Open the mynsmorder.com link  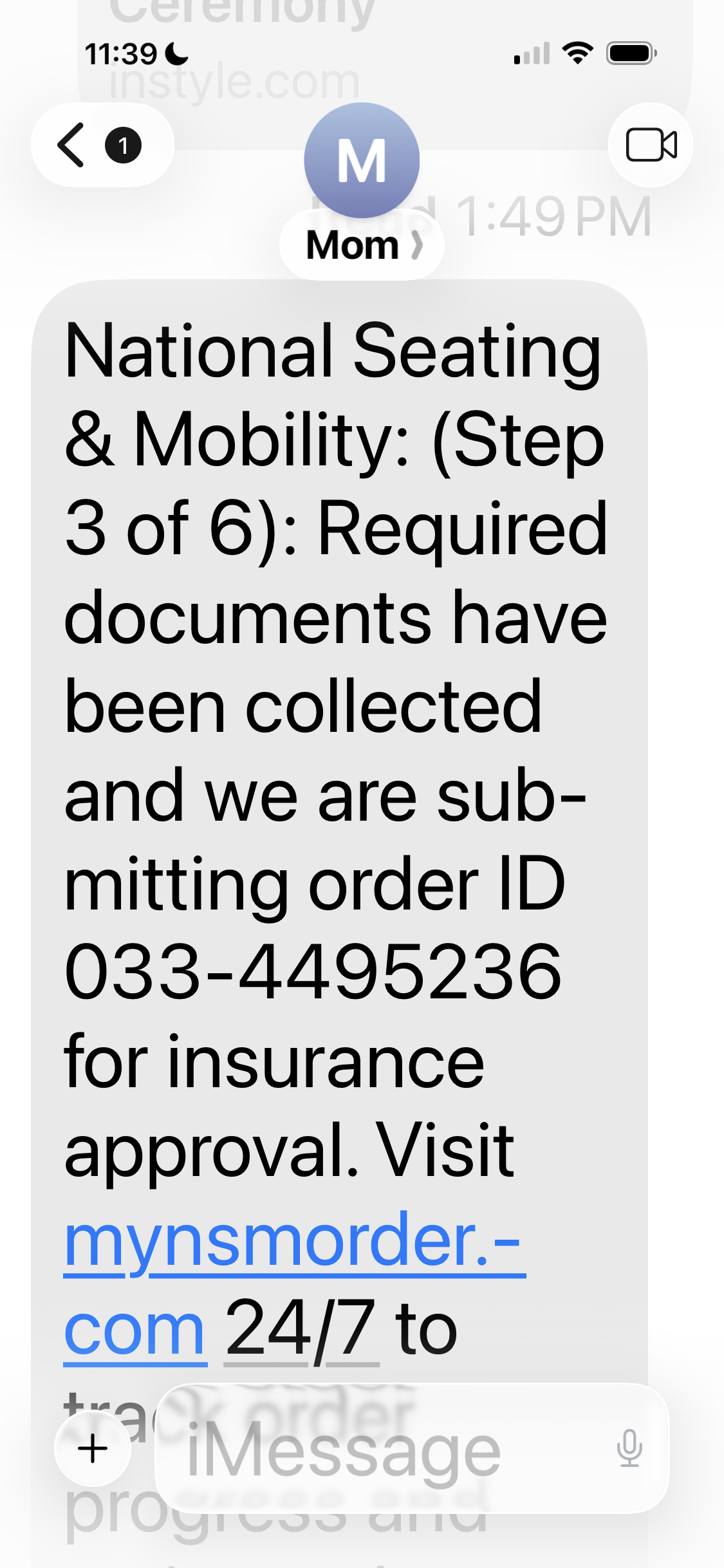point(293,1241)
